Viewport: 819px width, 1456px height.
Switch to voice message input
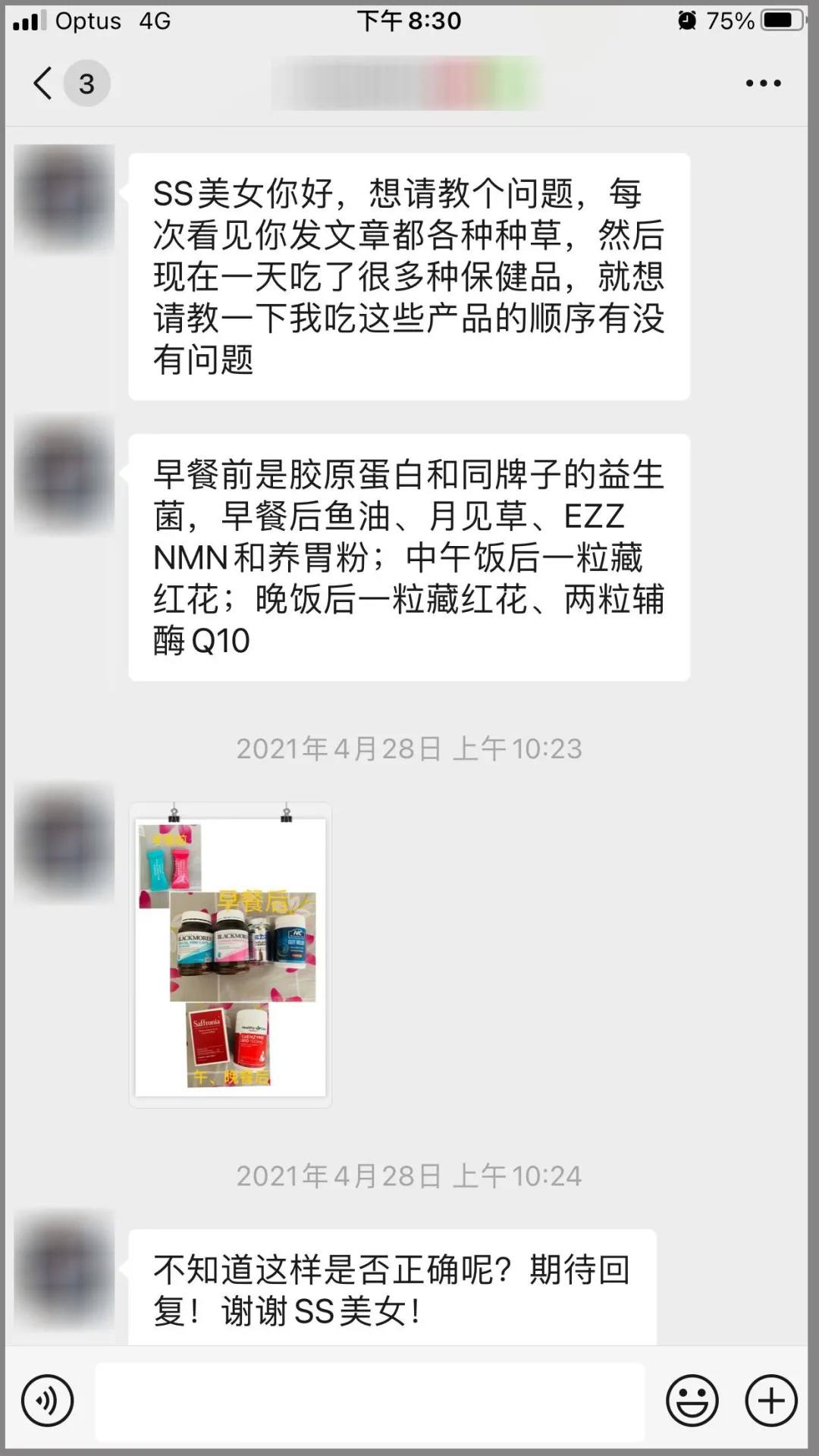47,1401
